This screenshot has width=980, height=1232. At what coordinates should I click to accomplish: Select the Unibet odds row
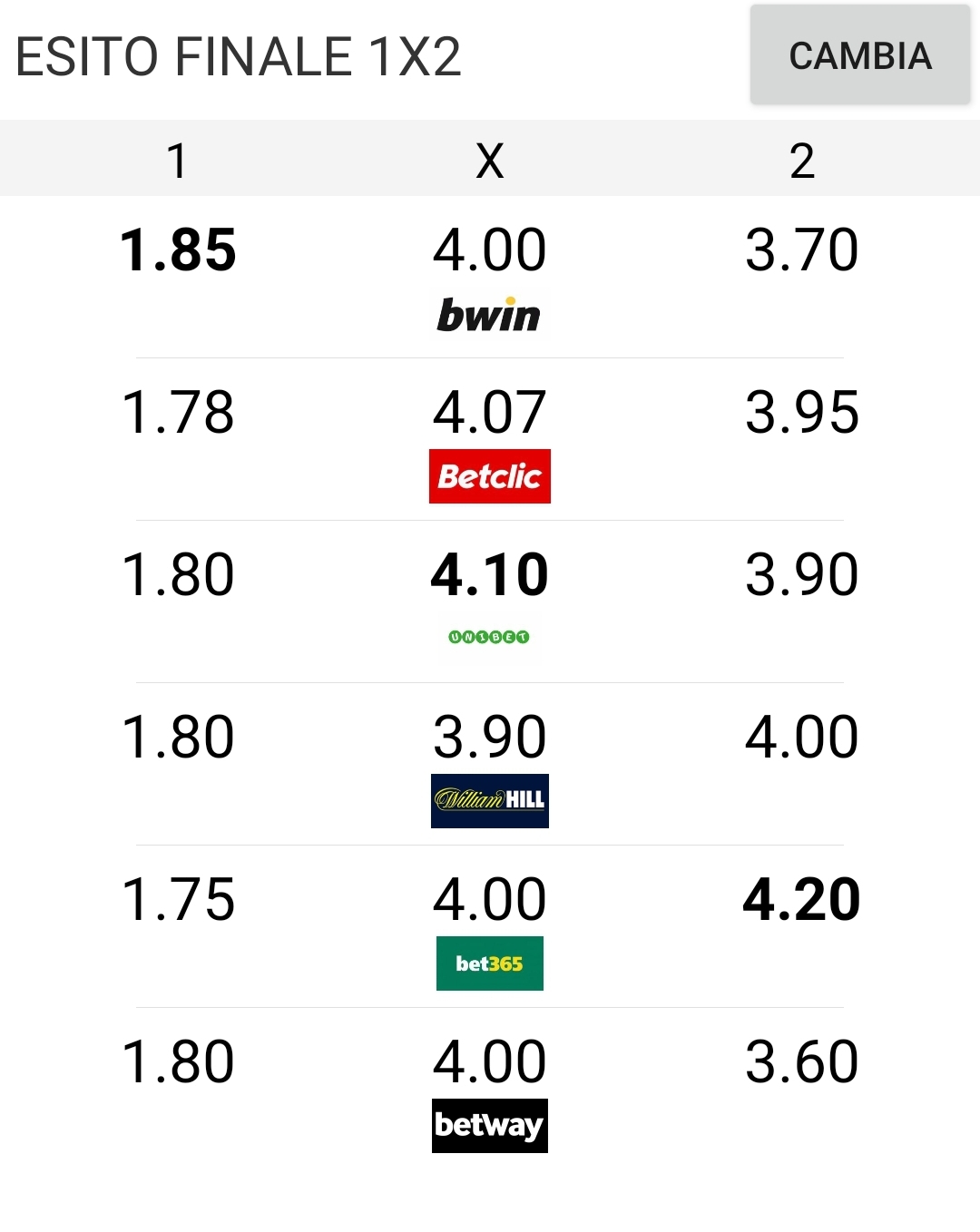[x=489, y=637]
